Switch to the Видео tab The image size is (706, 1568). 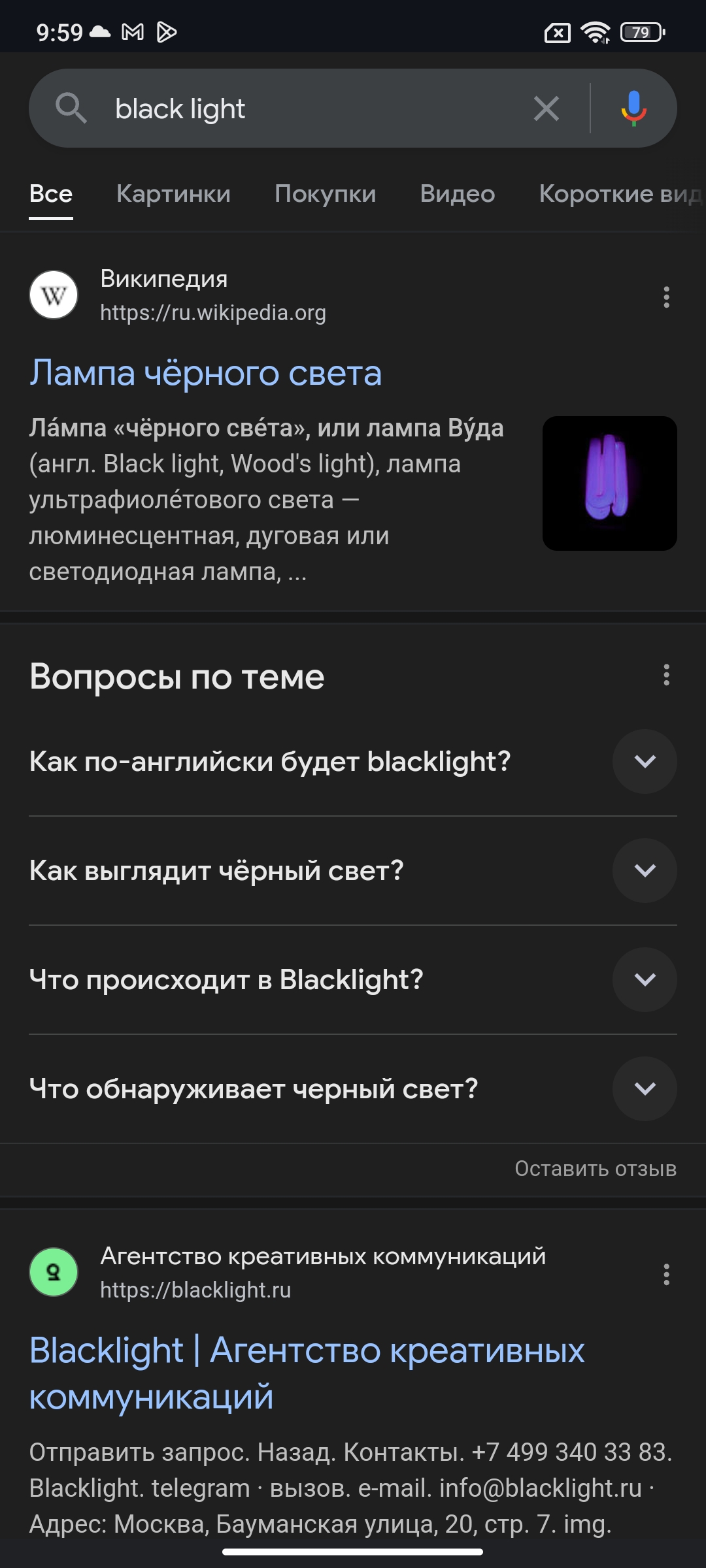[458, 194]
